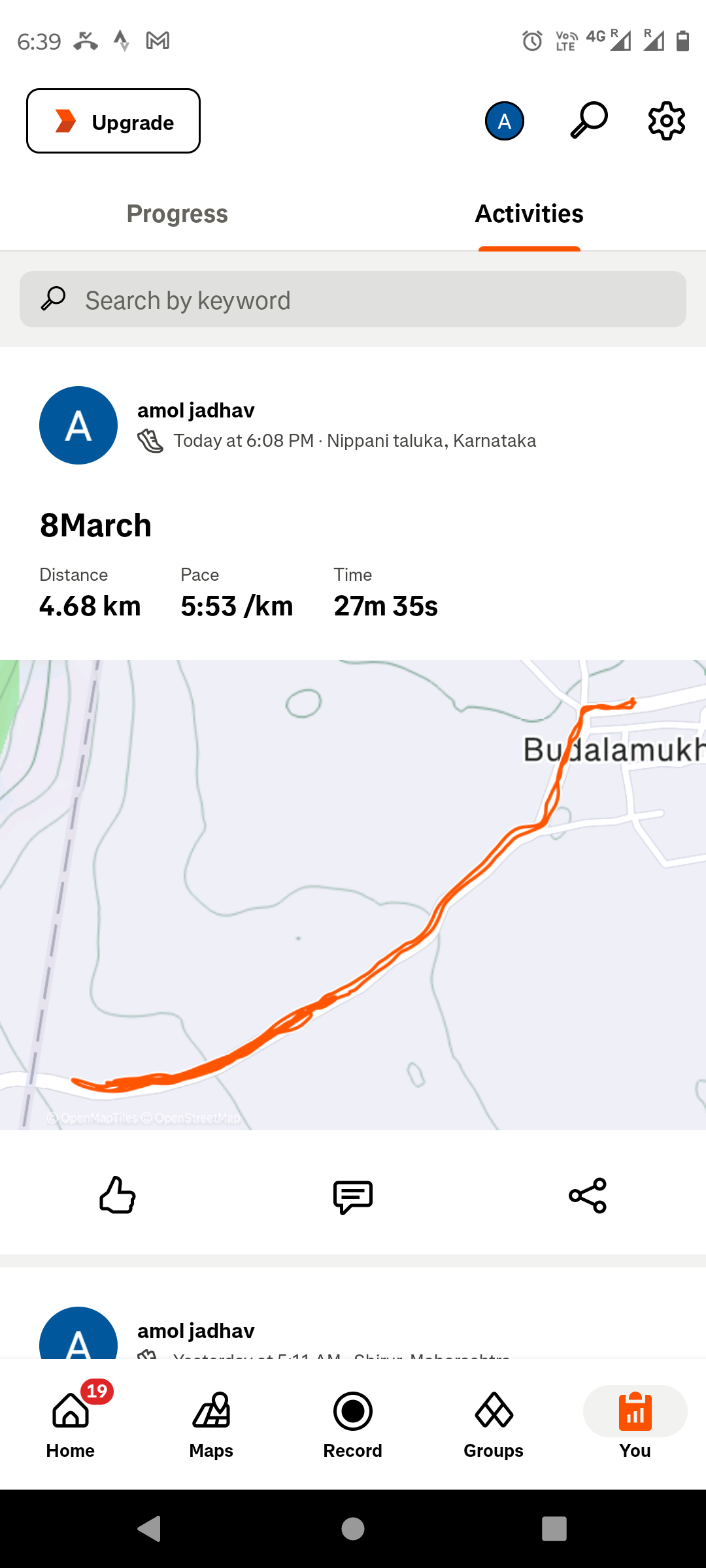This screenshot has height=1568, width=706.
Task: Give kudos to the 8March activity
Action: click(x=118, y=1196)
